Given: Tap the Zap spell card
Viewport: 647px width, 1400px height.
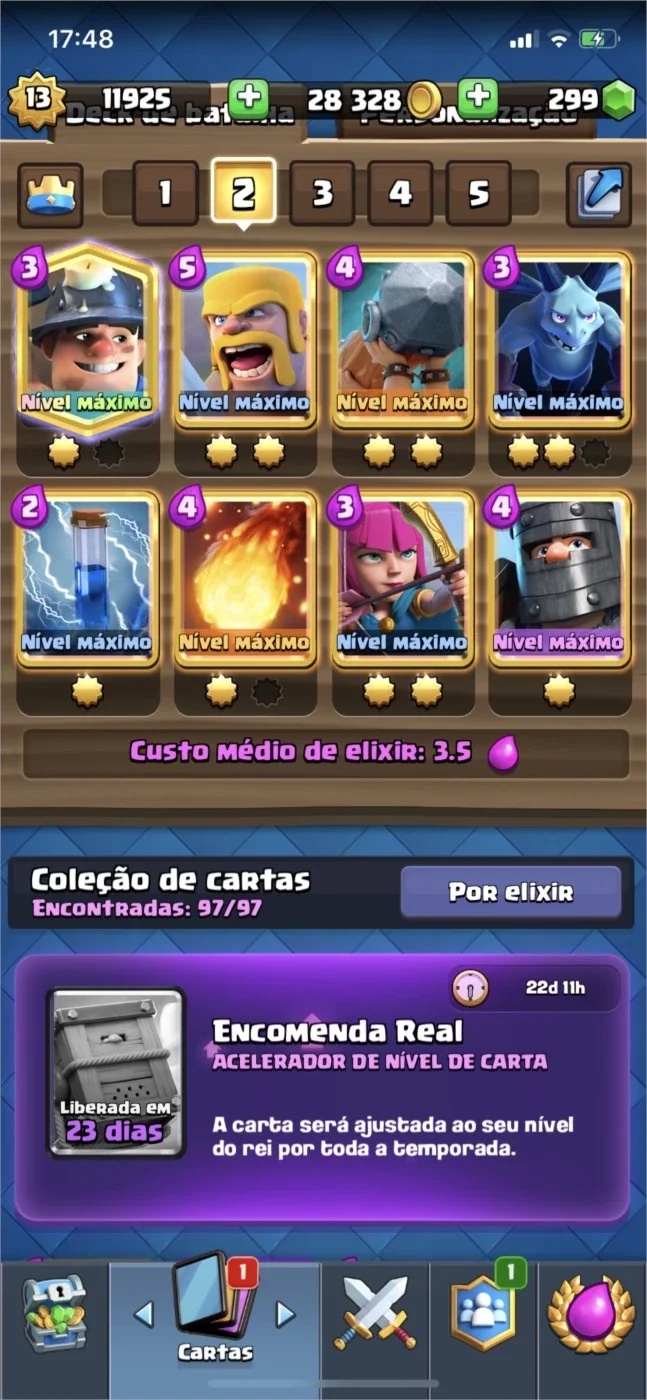Looking at the screenshot, I should click(x=87, y=580).
